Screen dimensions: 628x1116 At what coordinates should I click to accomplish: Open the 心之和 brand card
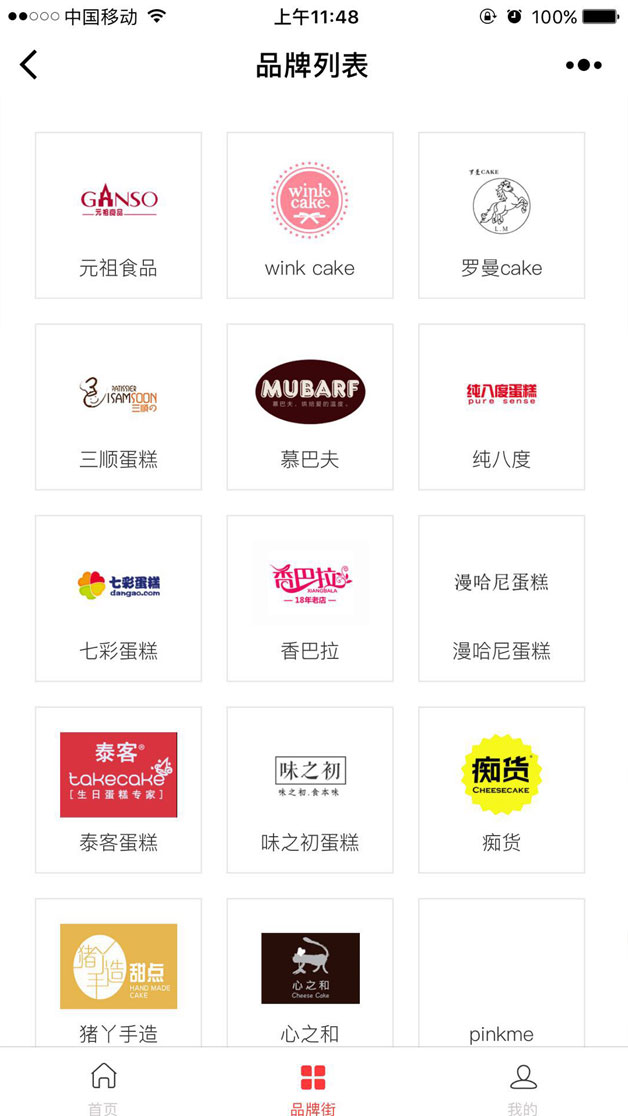click(310, 972)
